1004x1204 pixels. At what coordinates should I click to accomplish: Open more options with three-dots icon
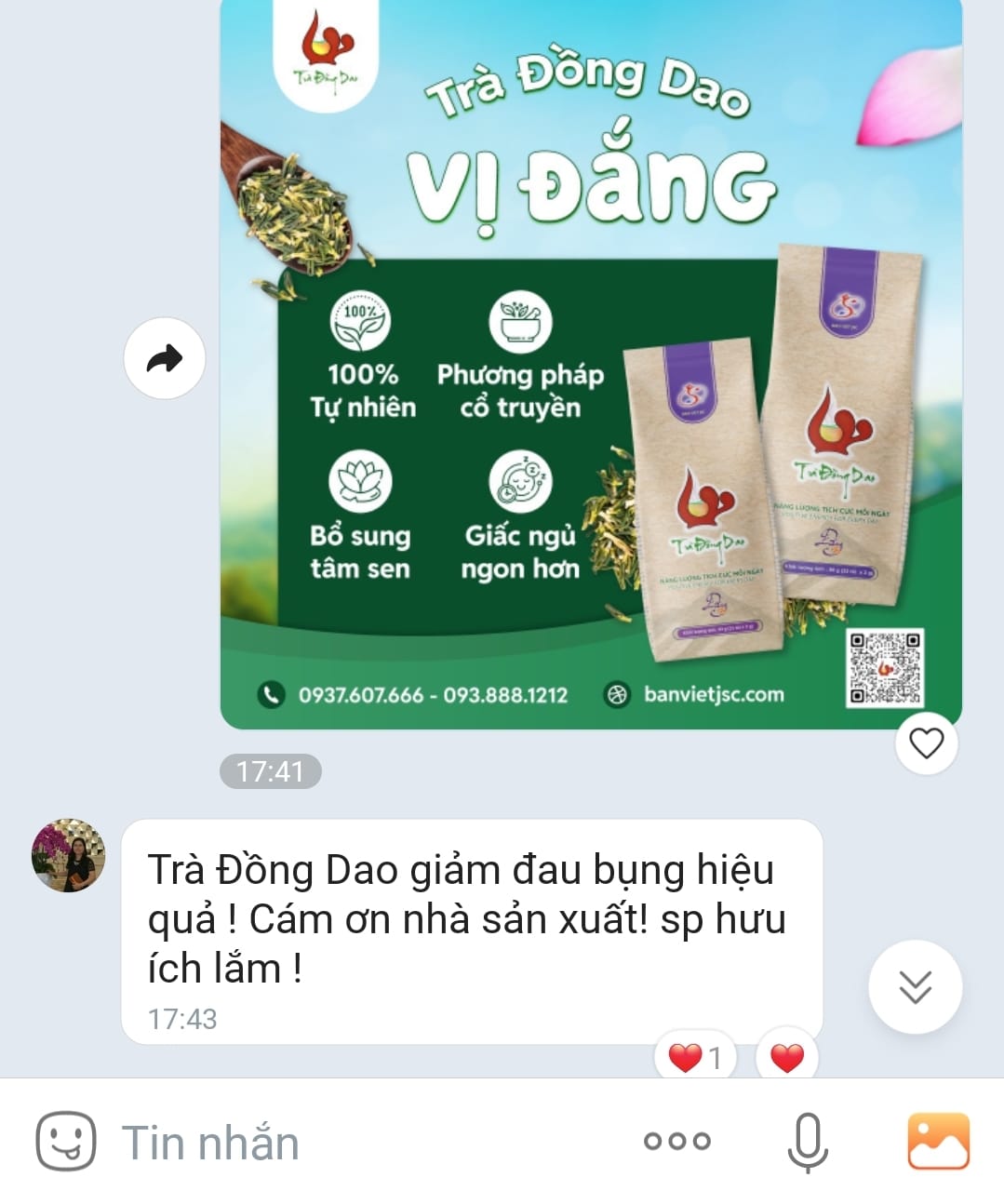pos(676,1141)
